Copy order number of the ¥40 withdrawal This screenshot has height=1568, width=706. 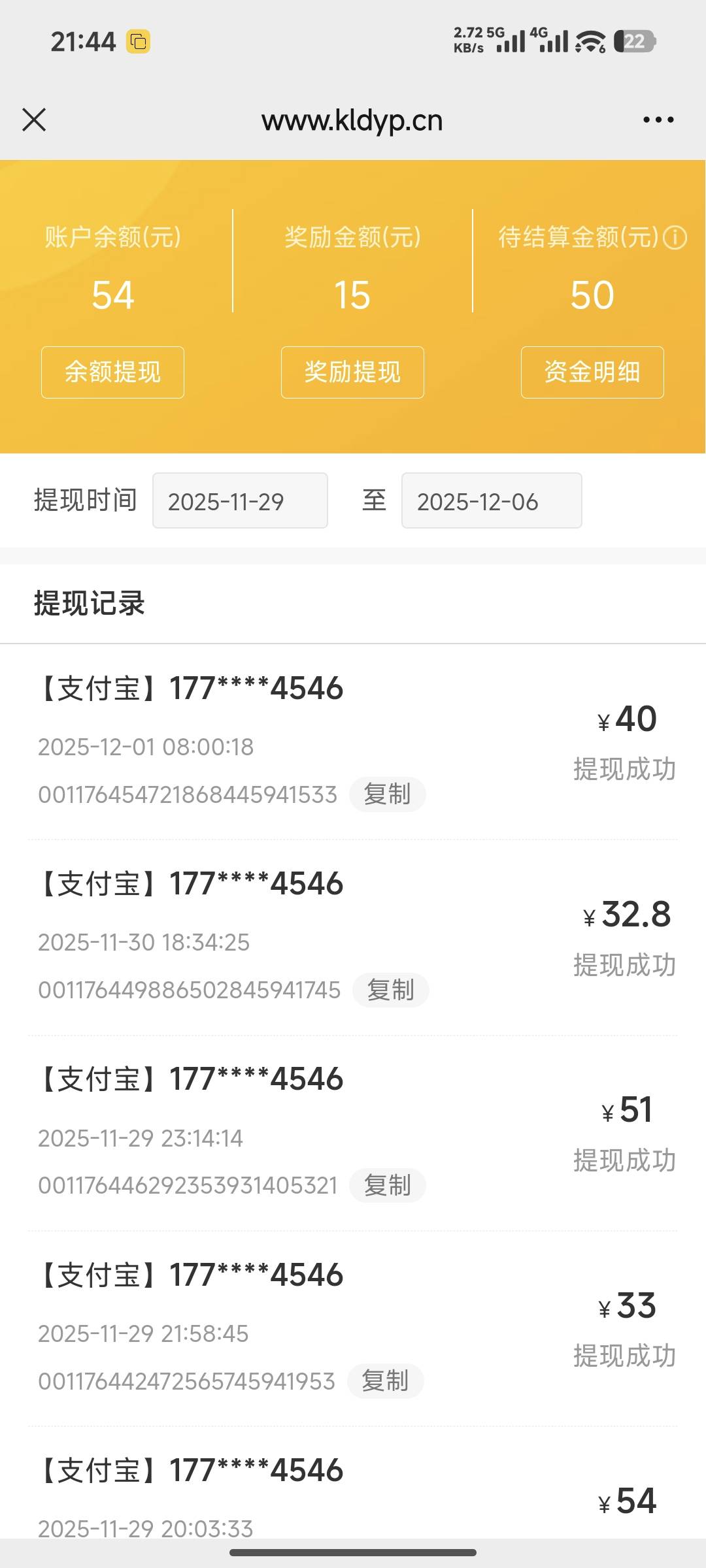[x=388, y=794]
